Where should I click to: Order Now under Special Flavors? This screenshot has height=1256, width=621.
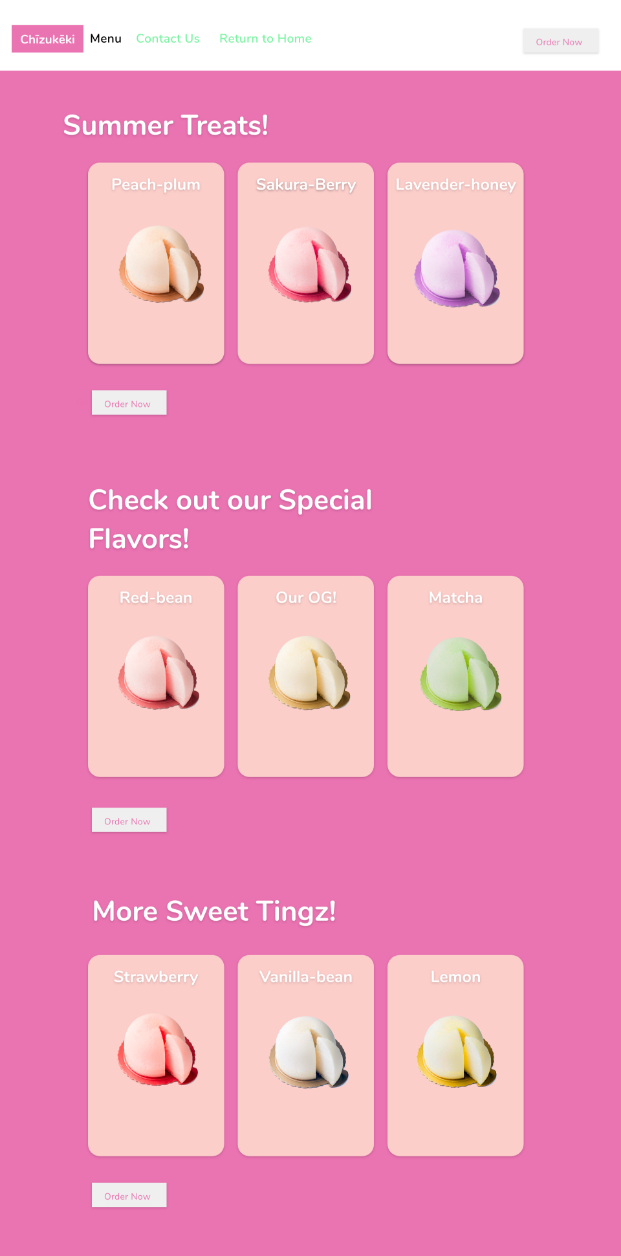pyautogui.click(x=129, y=820)
